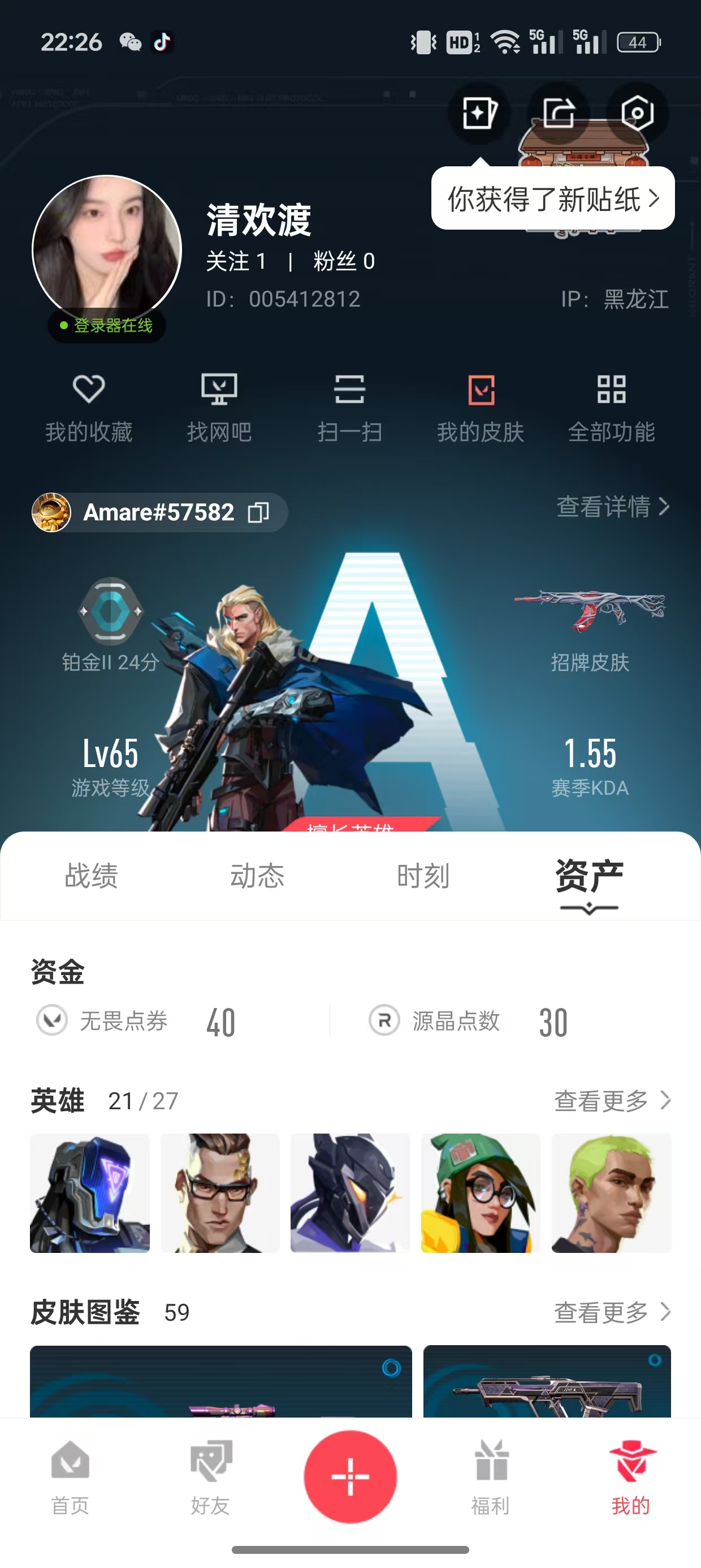This screenshot has width=701, height=1568.
Task: Open the sticker card icon
Action: pyautogui.click(x=479, y=113)
